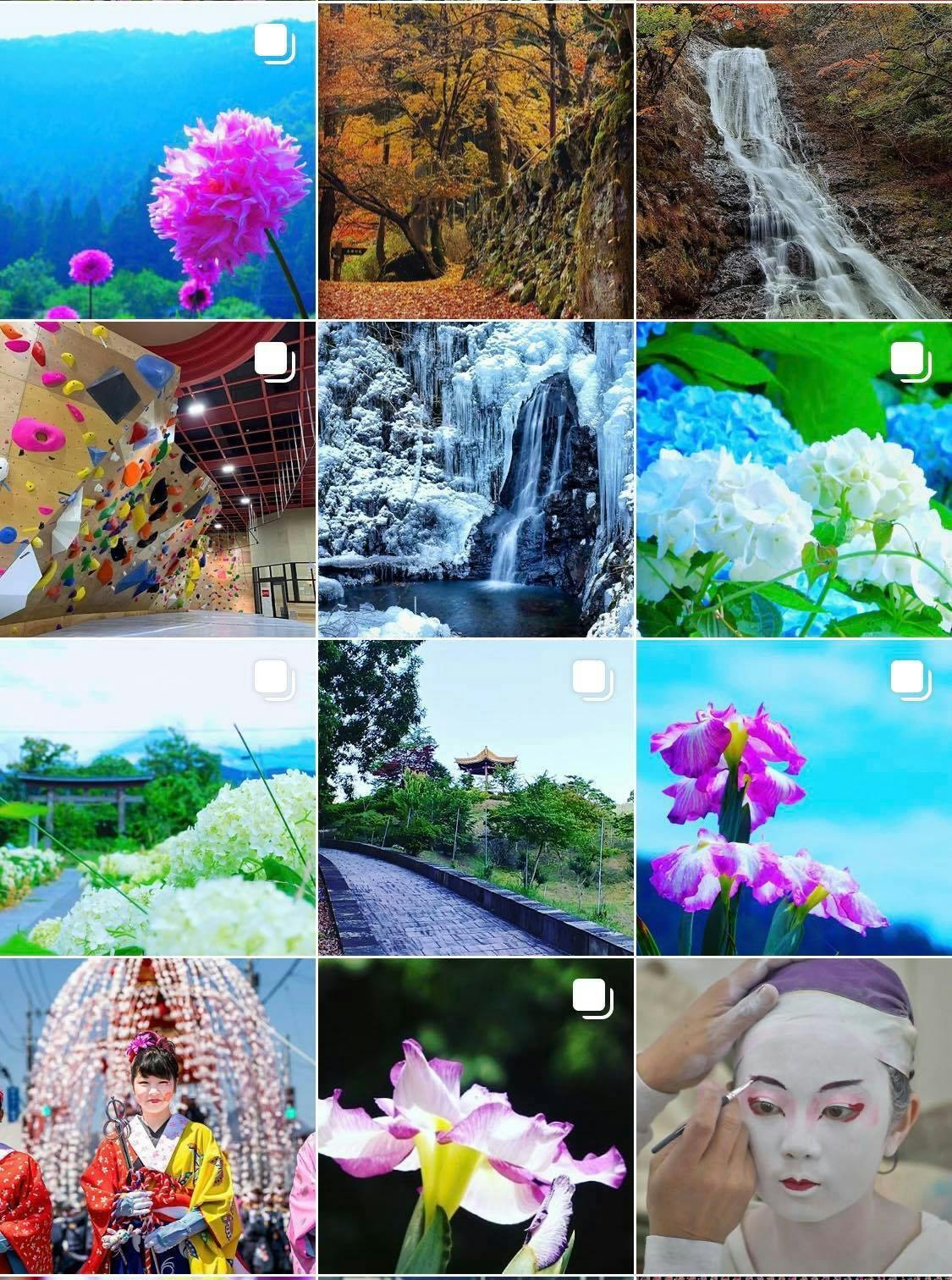Open the purple iris against blue sky post
Viewport: 952px width, 1280px height.
click(794, 797)
